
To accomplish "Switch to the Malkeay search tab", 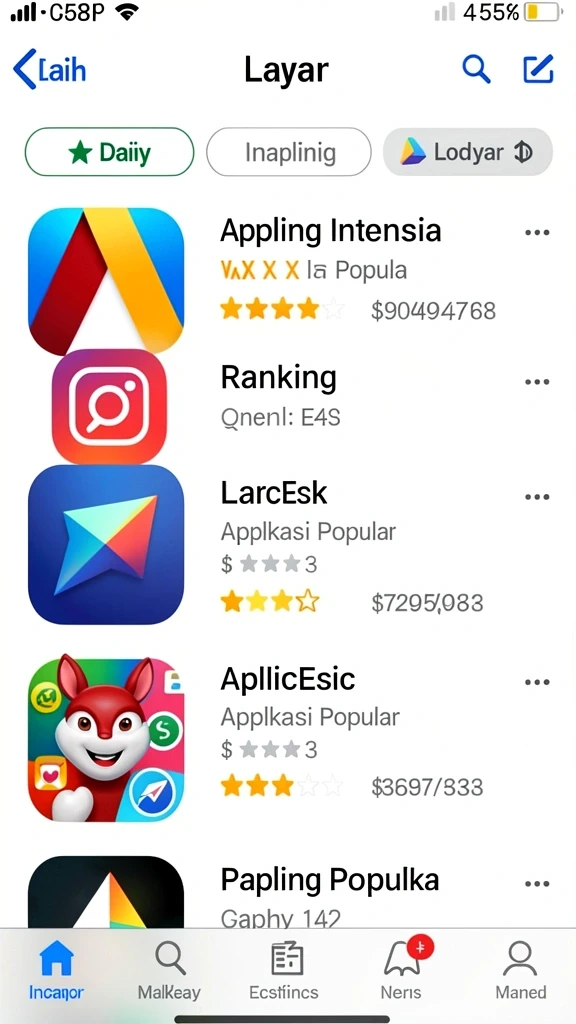I will (169, 971).
